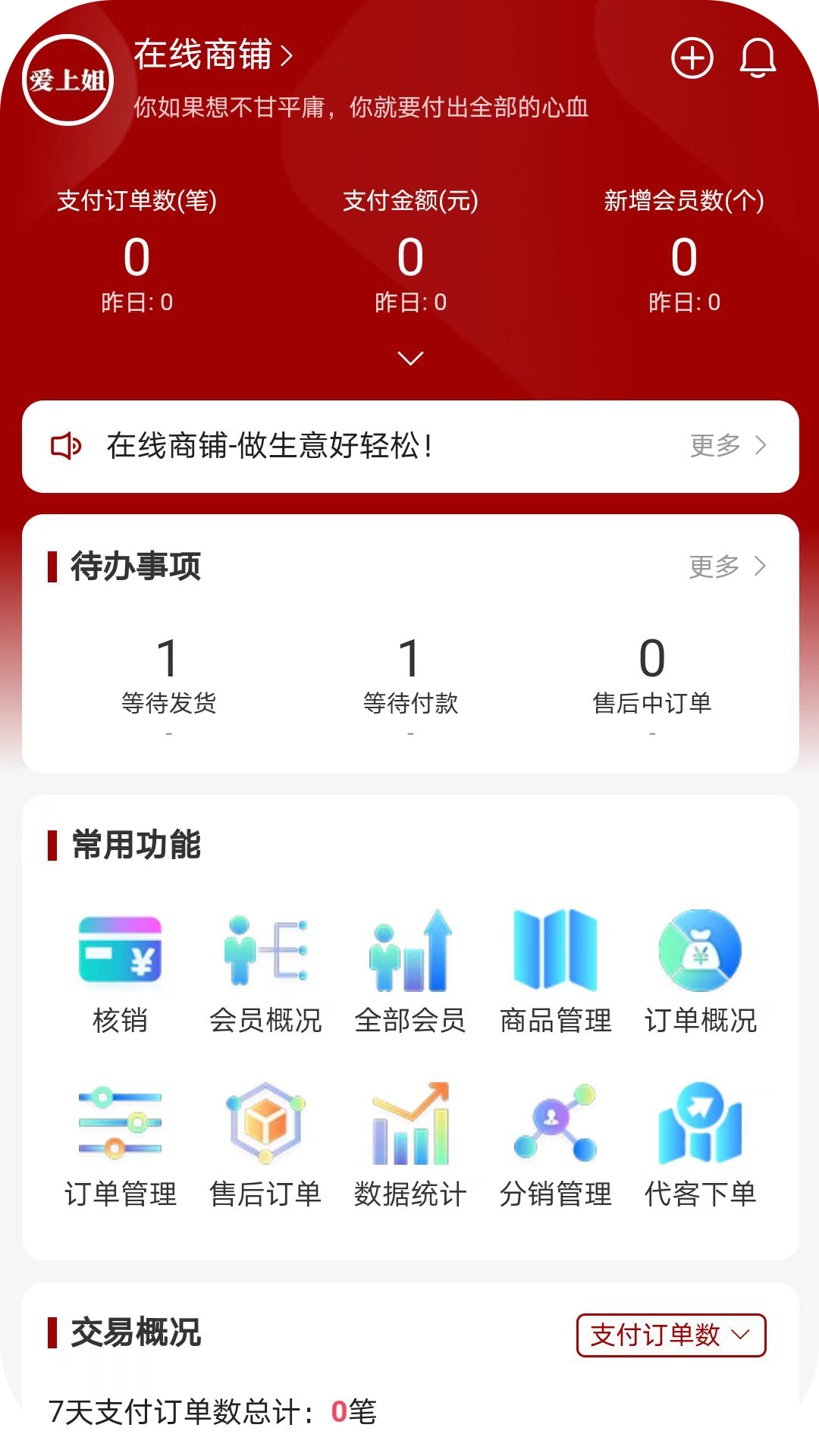The image size is (819, 1456).
Task: Tap the 等待付款 awaiting payment number
Action: (409, 658)
